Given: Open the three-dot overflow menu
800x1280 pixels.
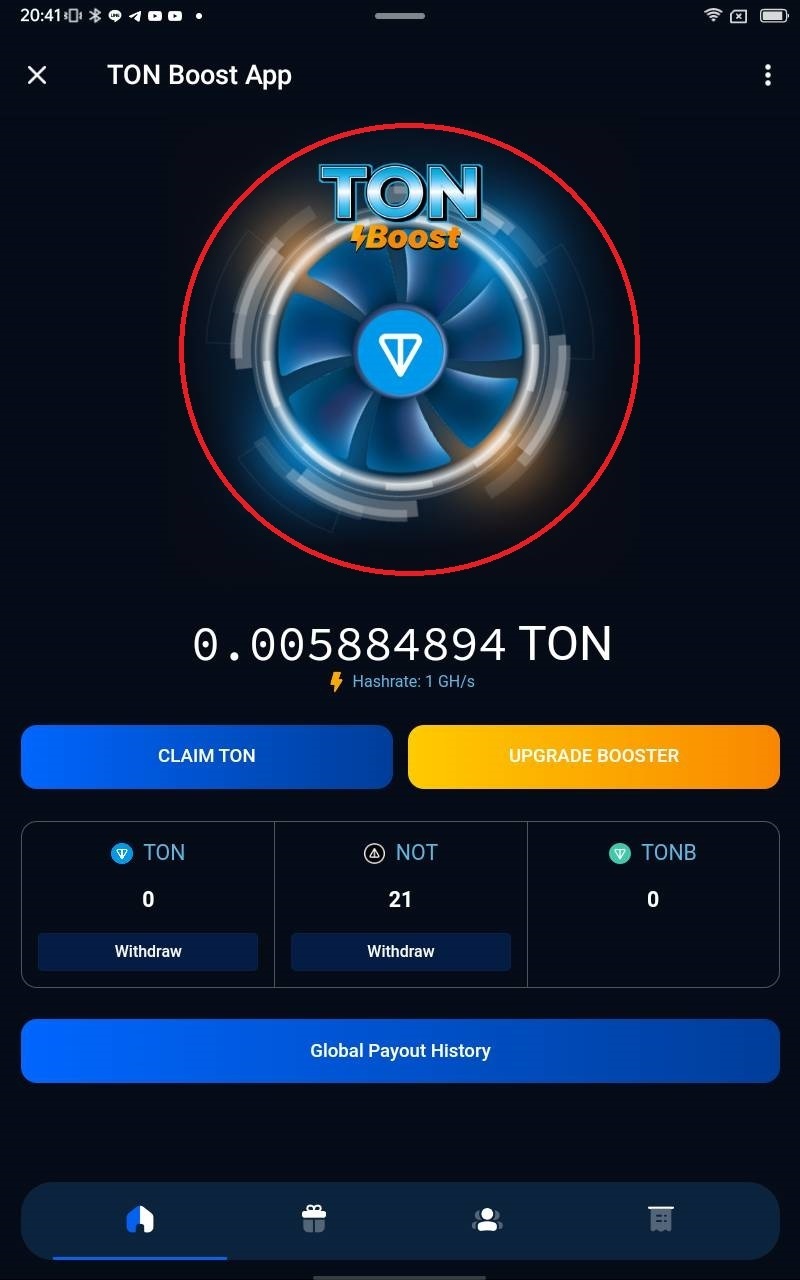Looking at the screenshot, I should (x=767, y=75).
